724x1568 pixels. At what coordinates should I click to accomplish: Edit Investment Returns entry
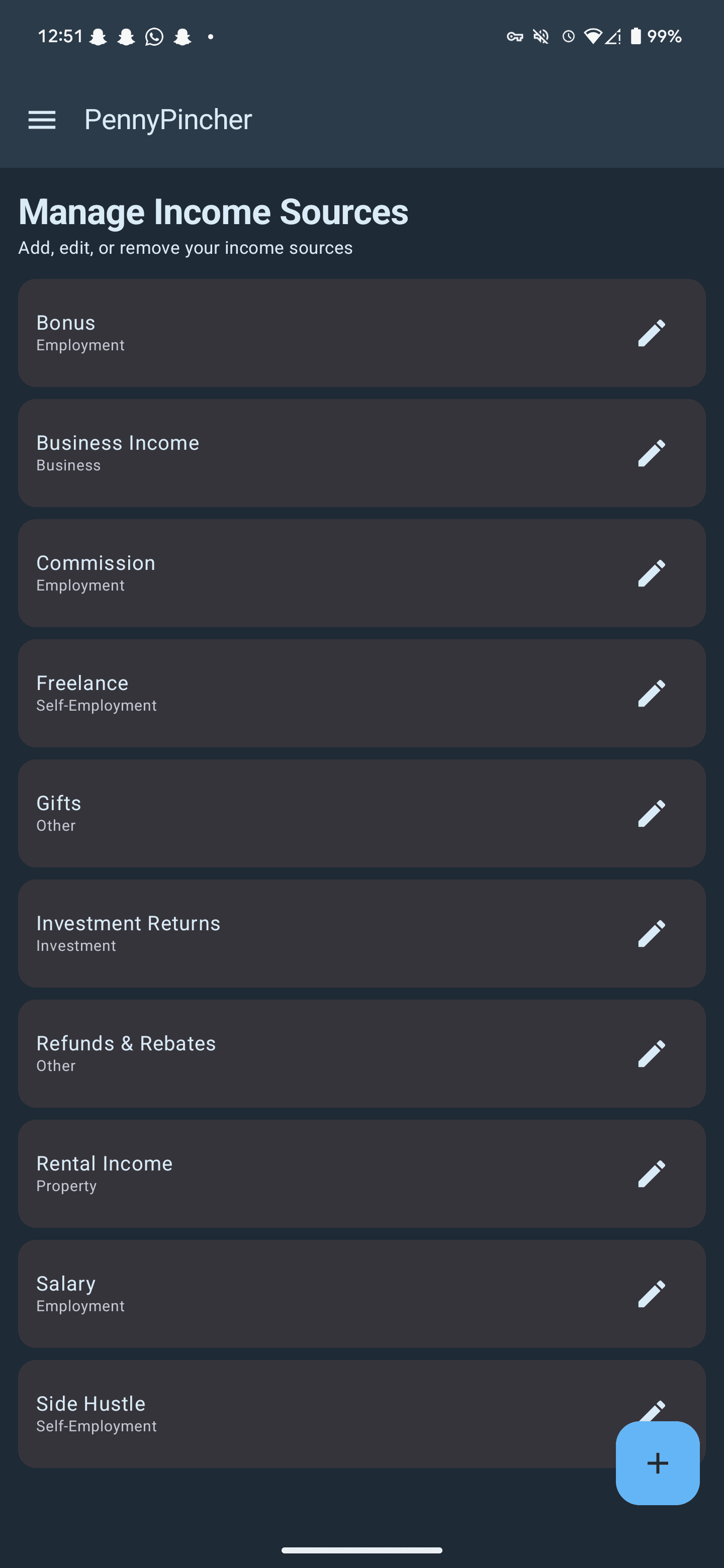click(x=651, y=933)
